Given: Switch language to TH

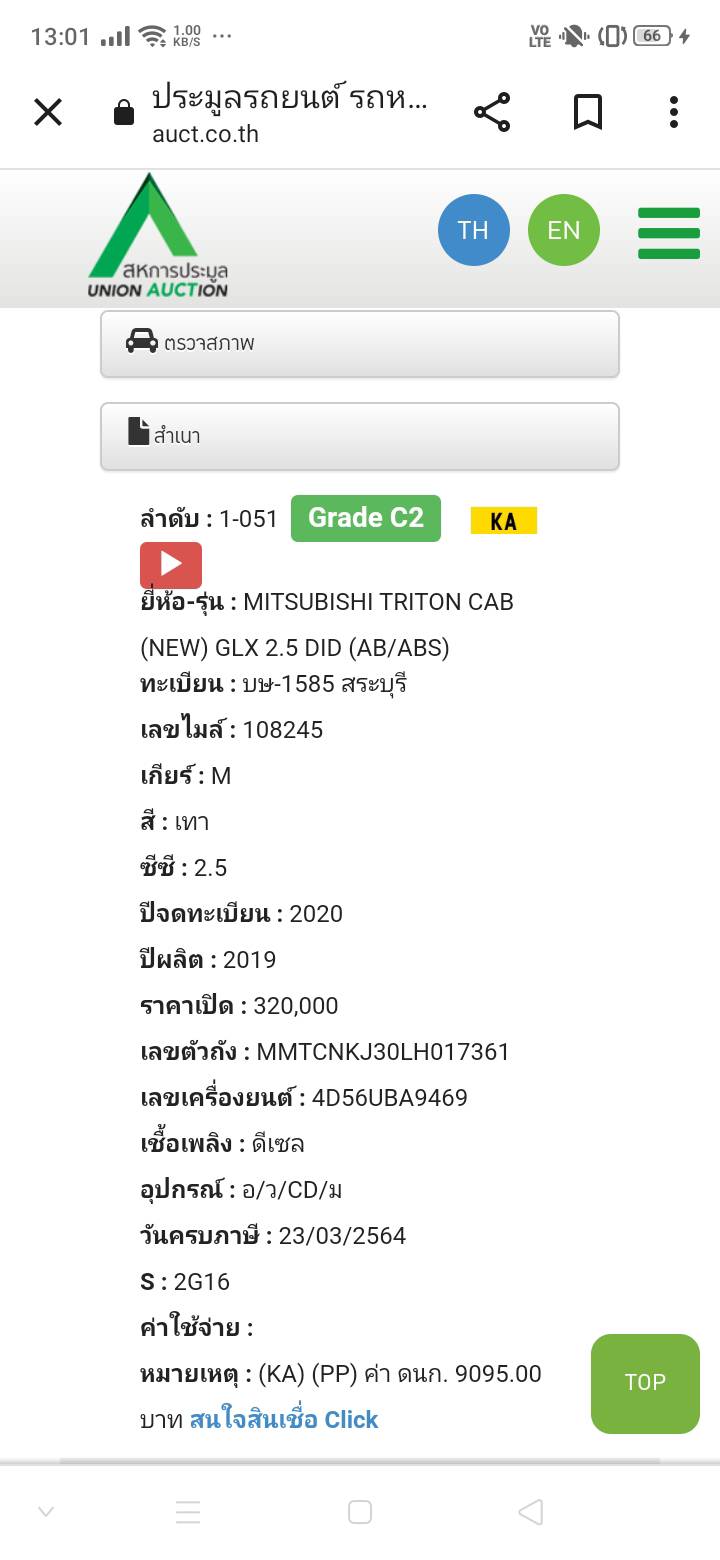Looking at the screenshot, I should click(473, 230).
